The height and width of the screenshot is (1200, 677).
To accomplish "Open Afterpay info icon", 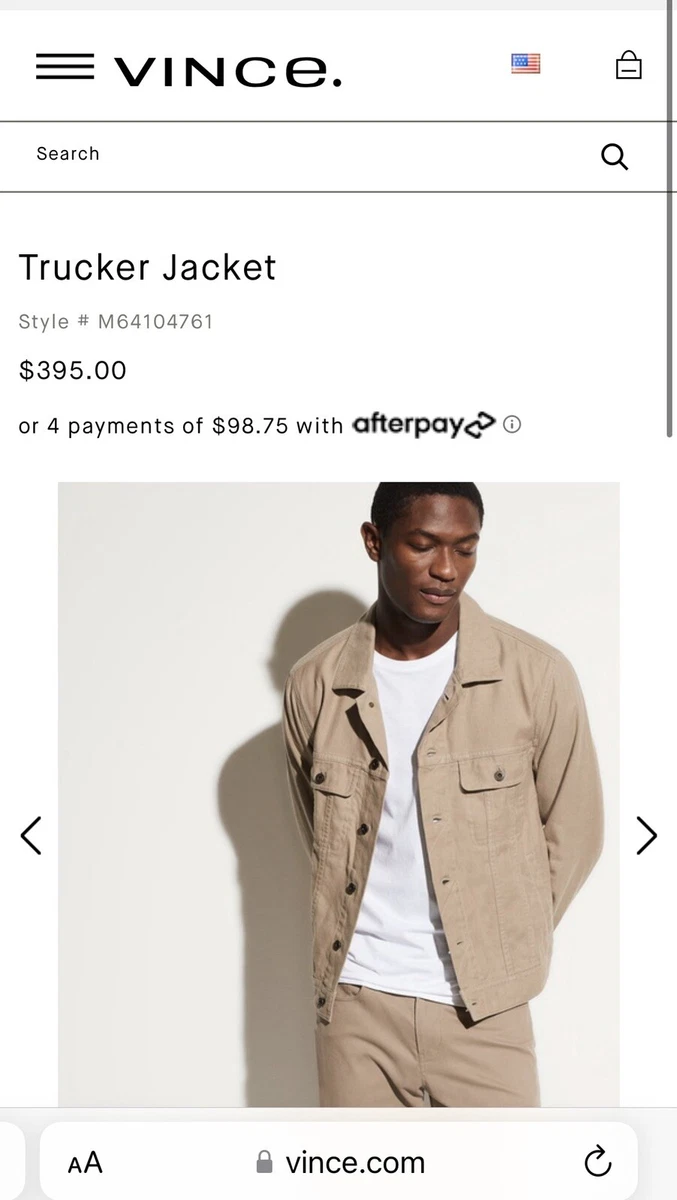I will coord(512,425).
